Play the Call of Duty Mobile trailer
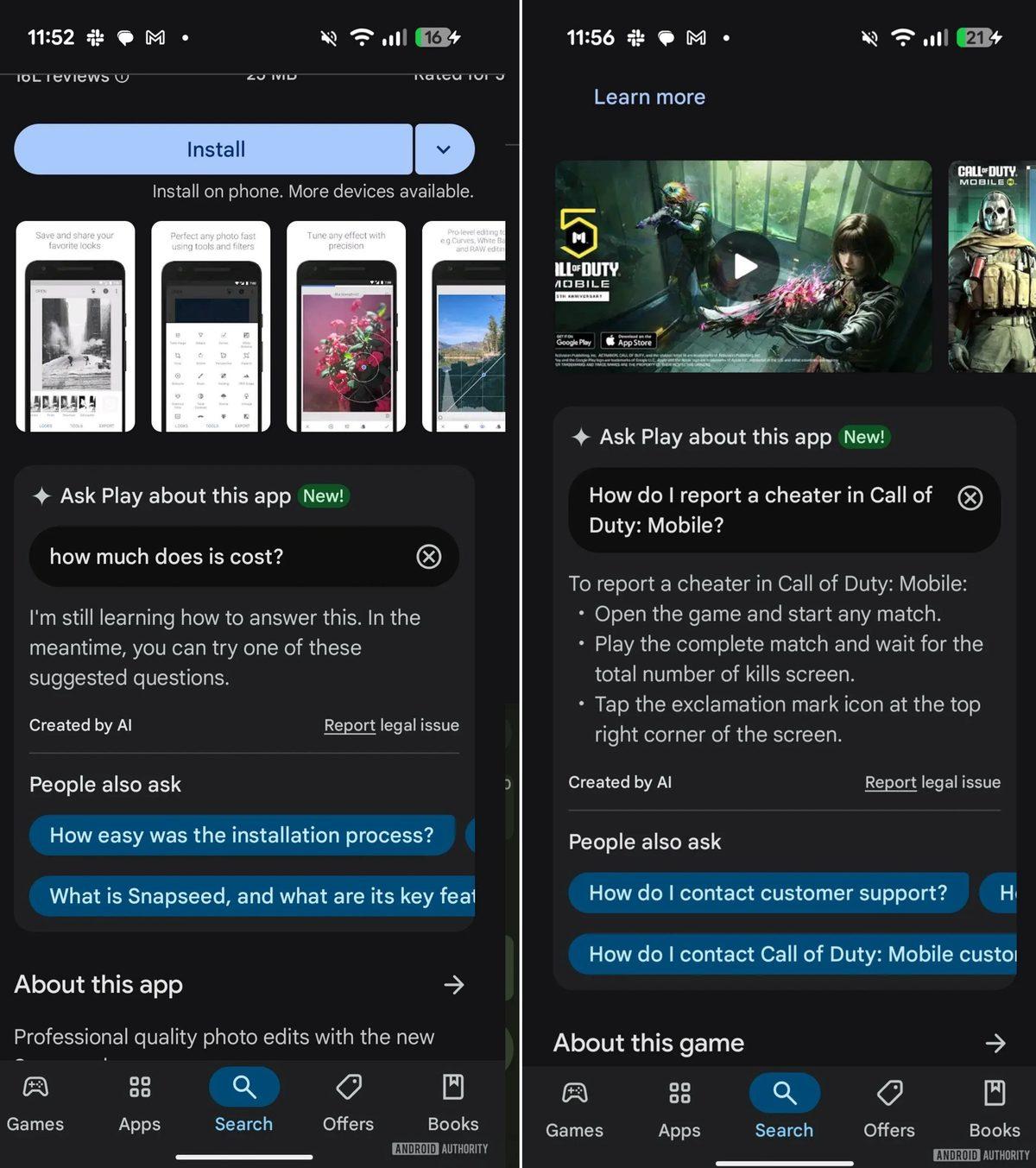The height and width of the screenshot is (1168, 1036). pyautogui.click(x=745, y=266)
